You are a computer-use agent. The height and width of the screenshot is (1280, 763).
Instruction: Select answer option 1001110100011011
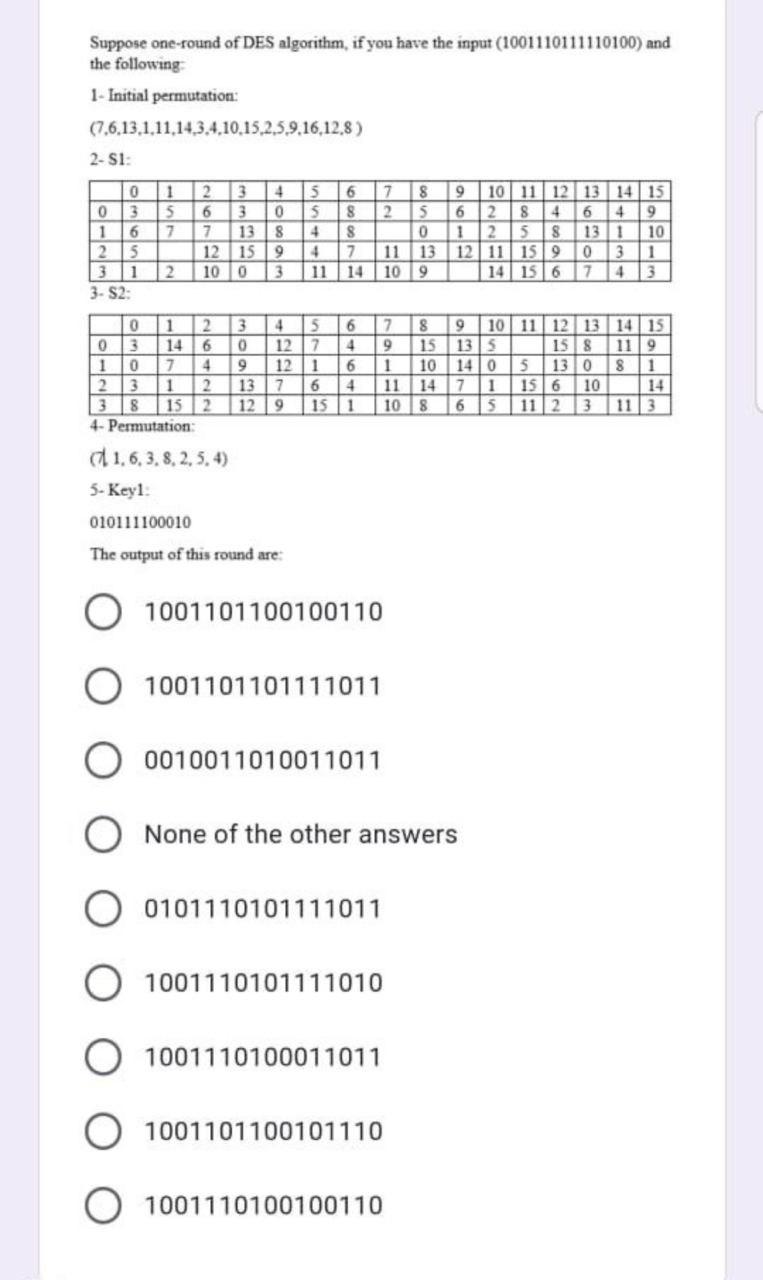point(102,1057)
